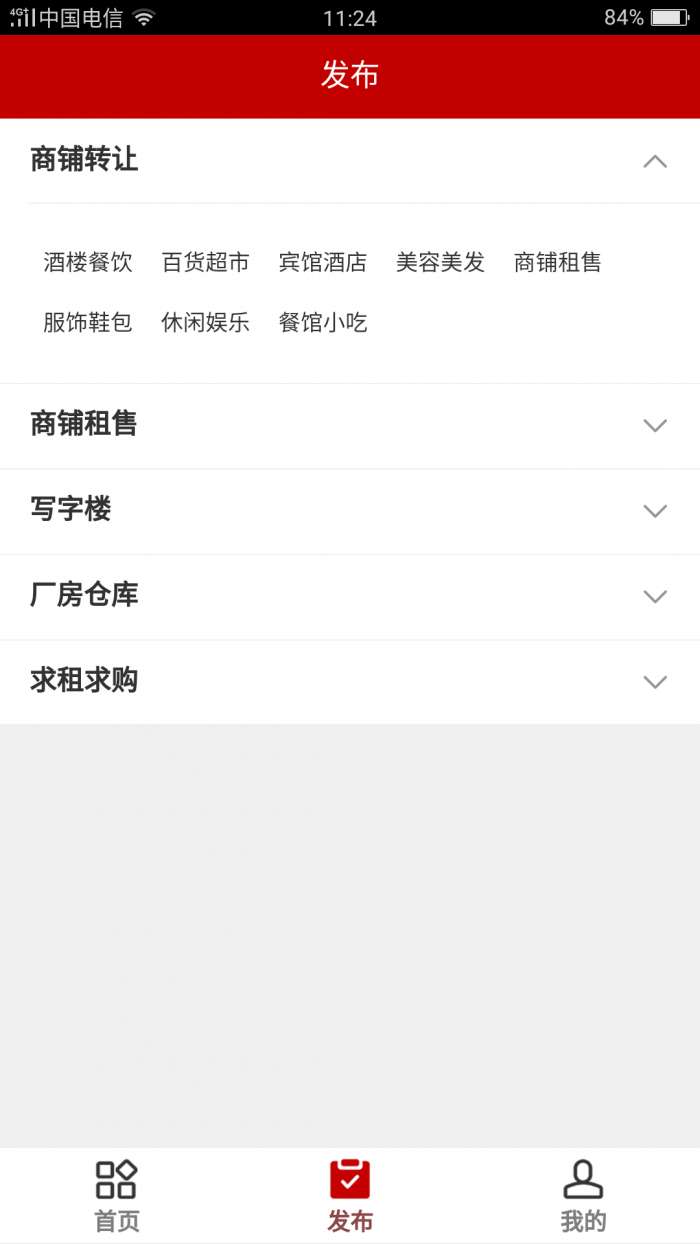This screenshot has width=700, height=1244.
Task: Open the 我的 tab
Action: (583, 1196)
